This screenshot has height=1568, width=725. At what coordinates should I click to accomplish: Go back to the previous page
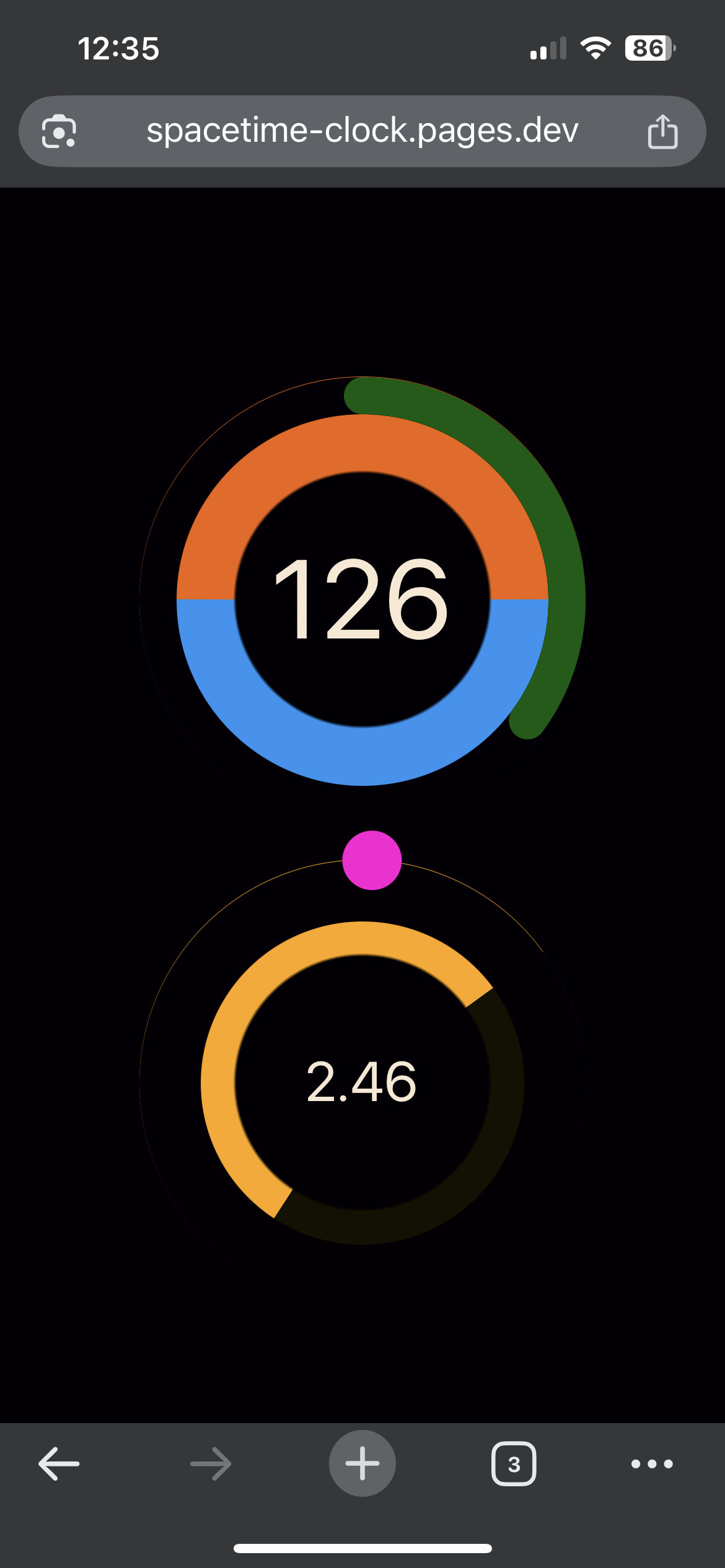59,1464
